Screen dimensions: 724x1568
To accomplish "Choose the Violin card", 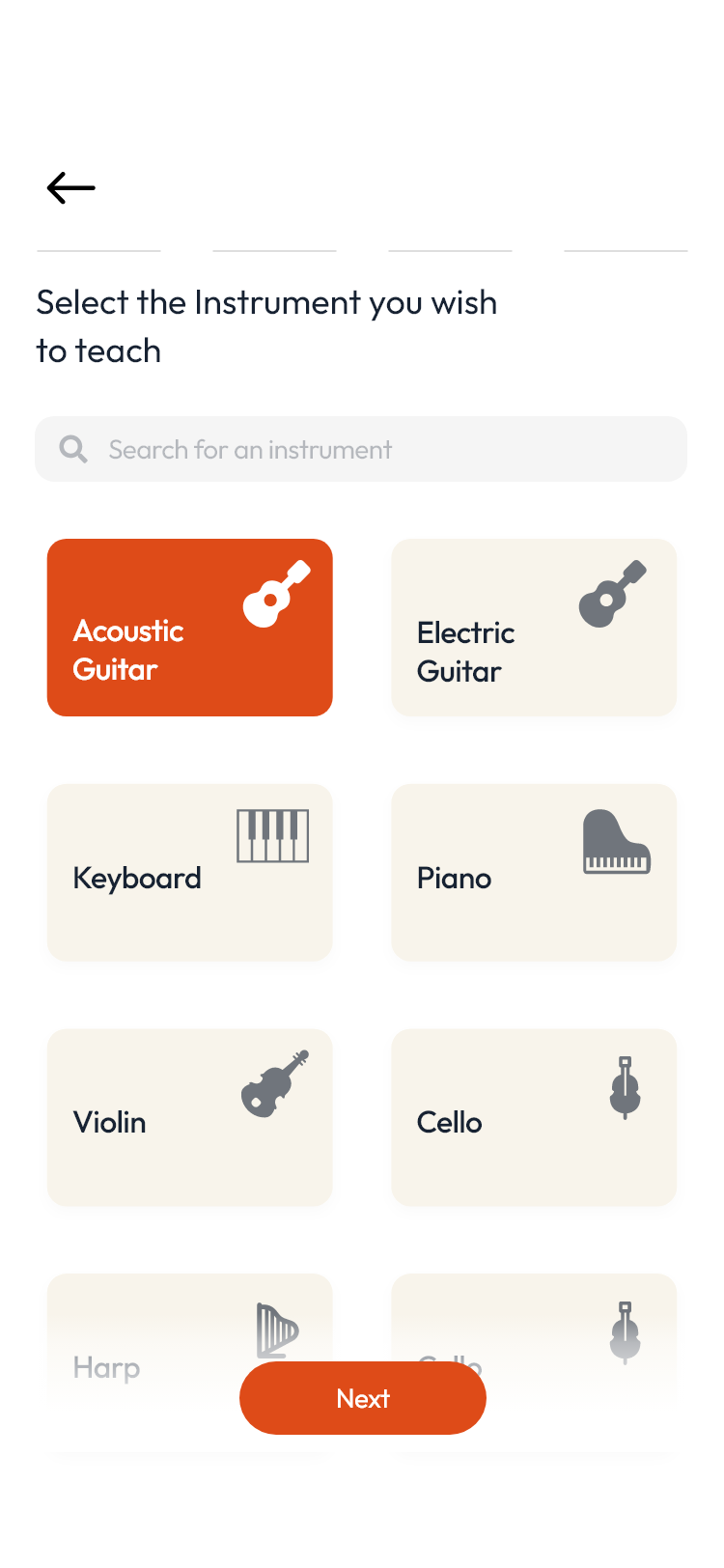I will click(190, 1117).
